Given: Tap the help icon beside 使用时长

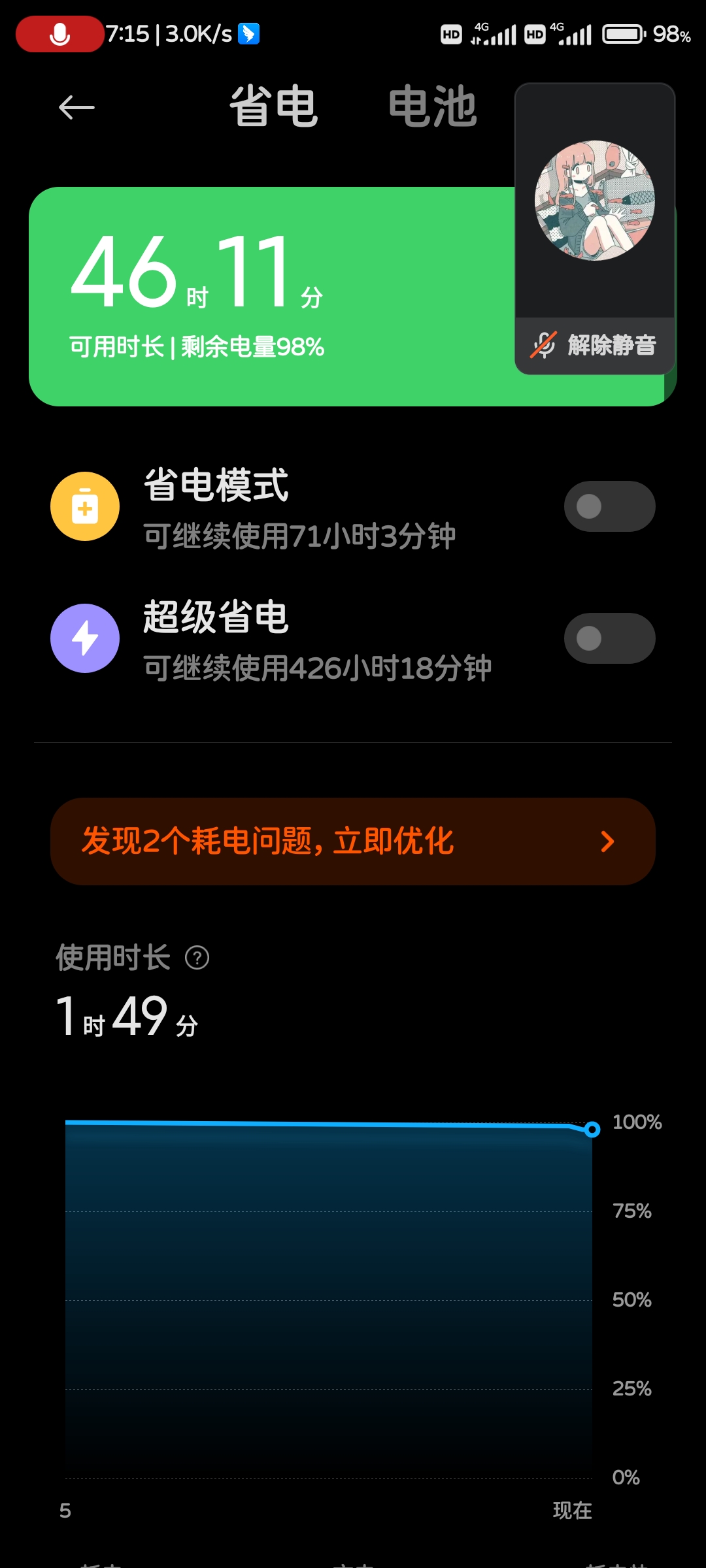Looking at the screenshot, I should (x=197, y=958).
